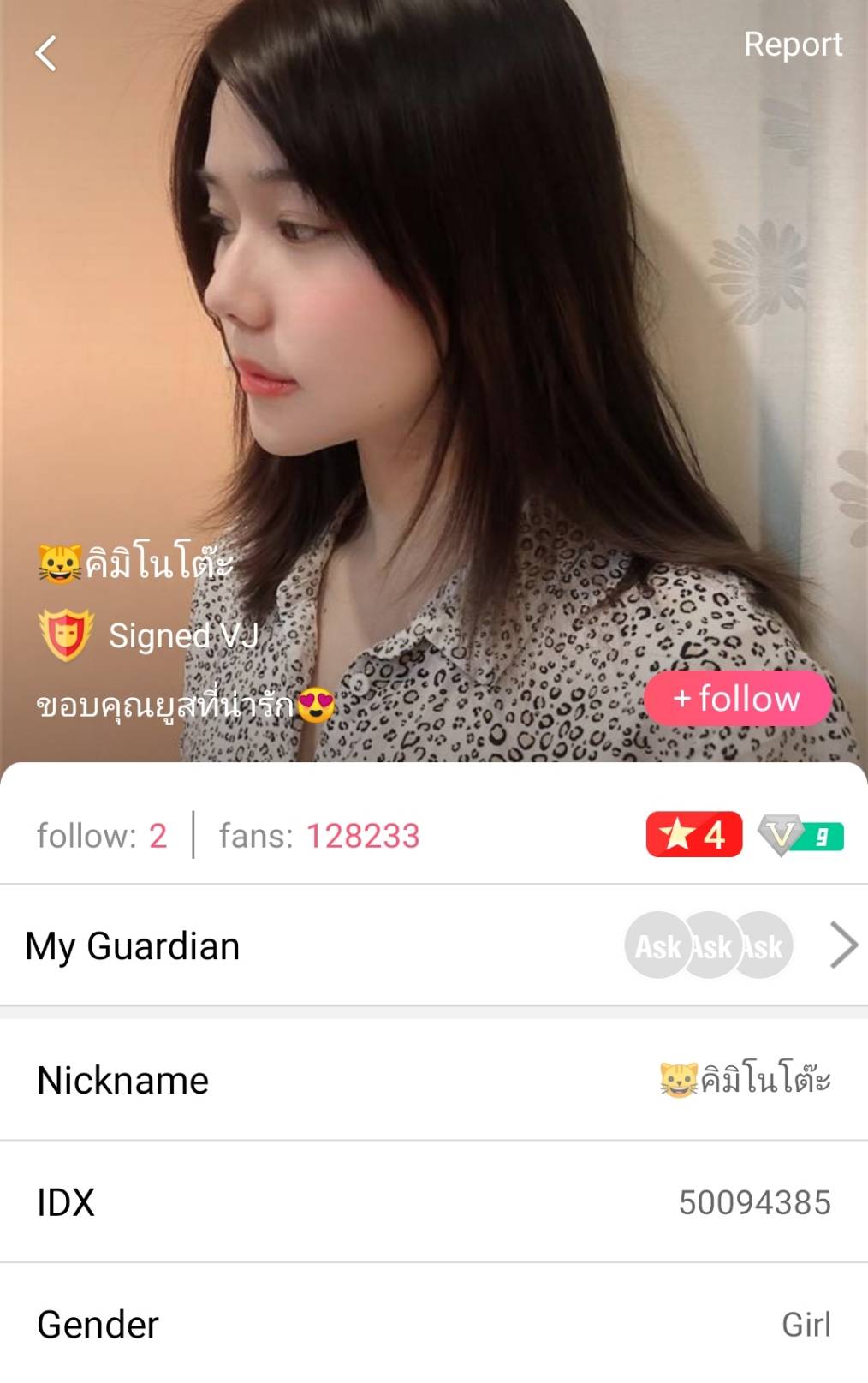View the follow count list
Image resolution: width=868 pixels, height=1383 pixels.
[x=102, y=836]
